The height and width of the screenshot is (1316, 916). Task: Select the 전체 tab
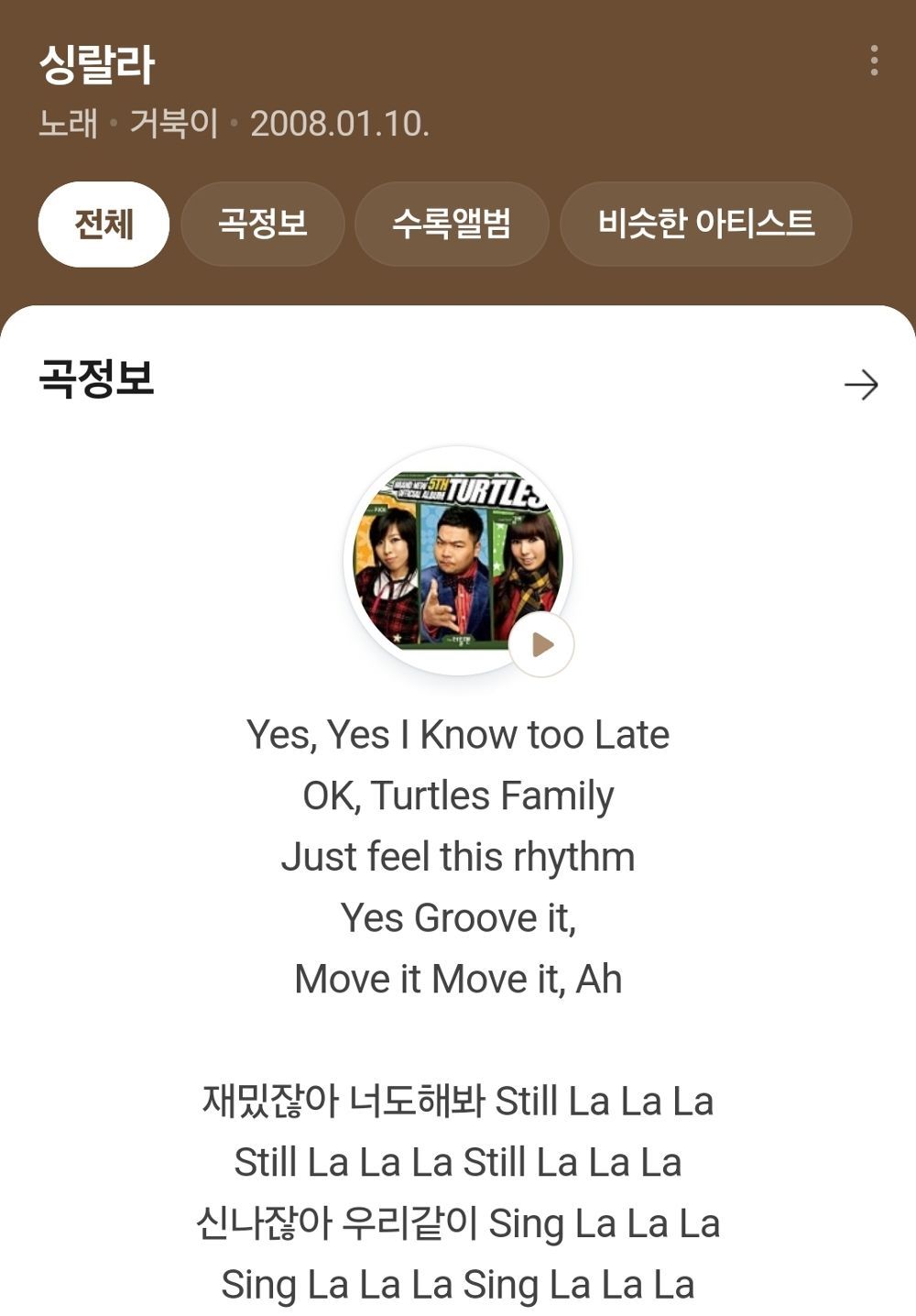pos(104,225)
